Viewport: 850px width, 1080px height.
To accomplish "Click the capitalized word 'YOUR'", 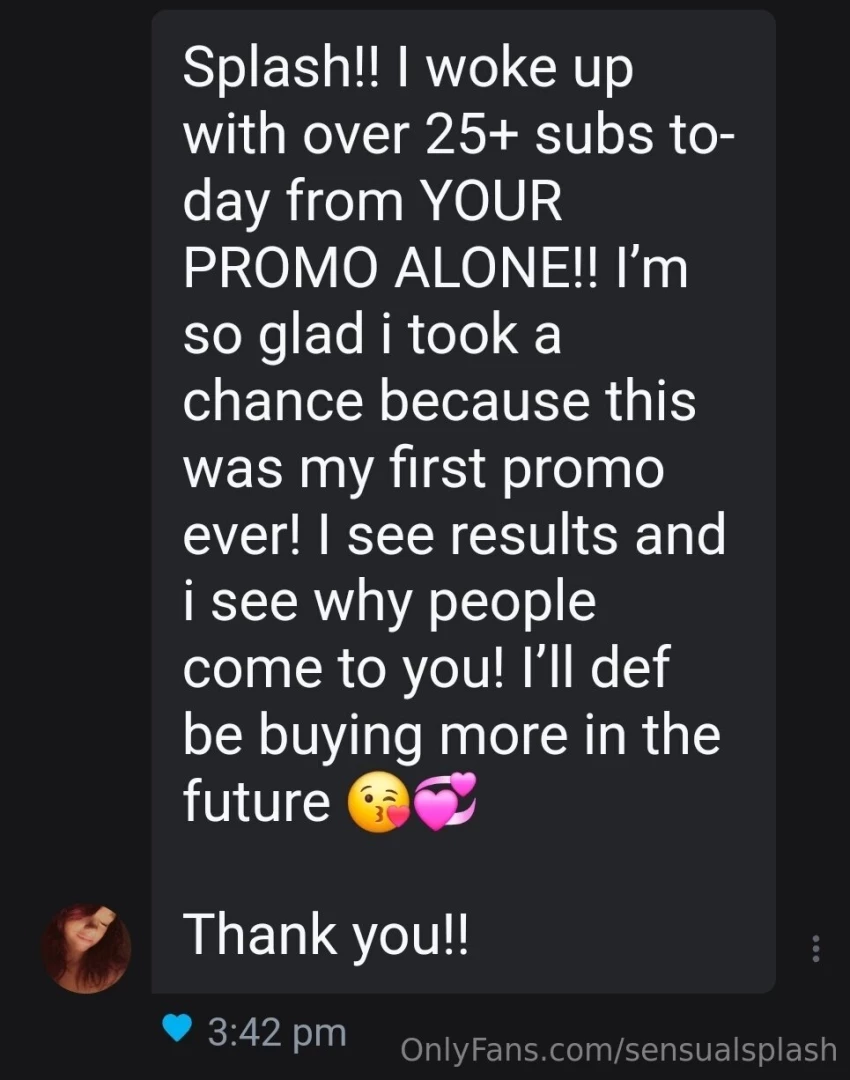I will [492, 200].
